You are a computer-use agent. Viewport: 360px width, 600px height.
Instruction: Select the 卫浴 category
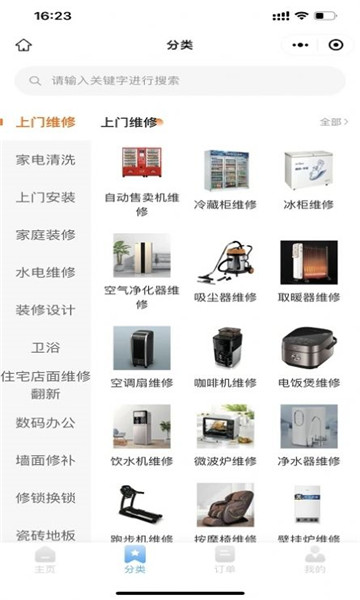[46, 347]
